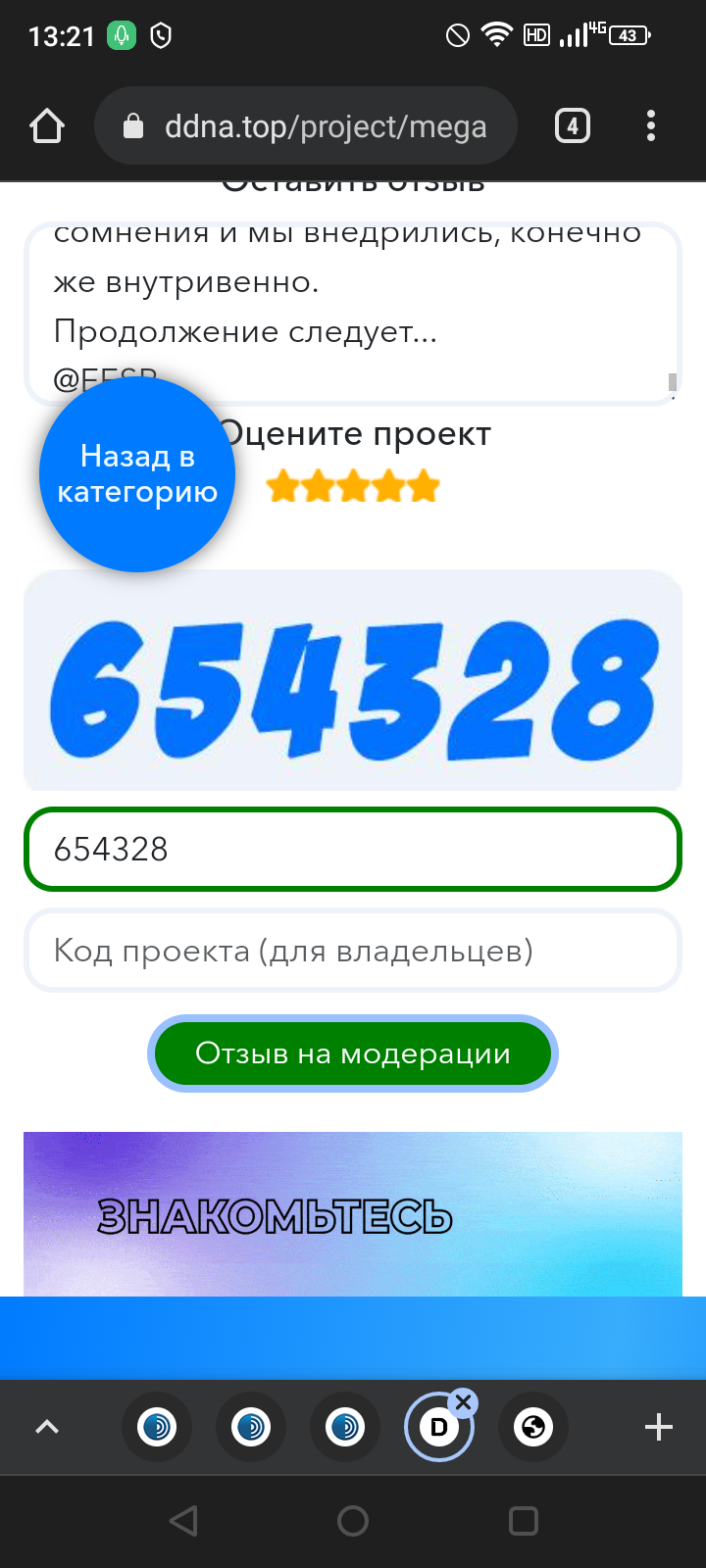
Task: Open the tab switcher showing 4
Action: click(573, 126)
